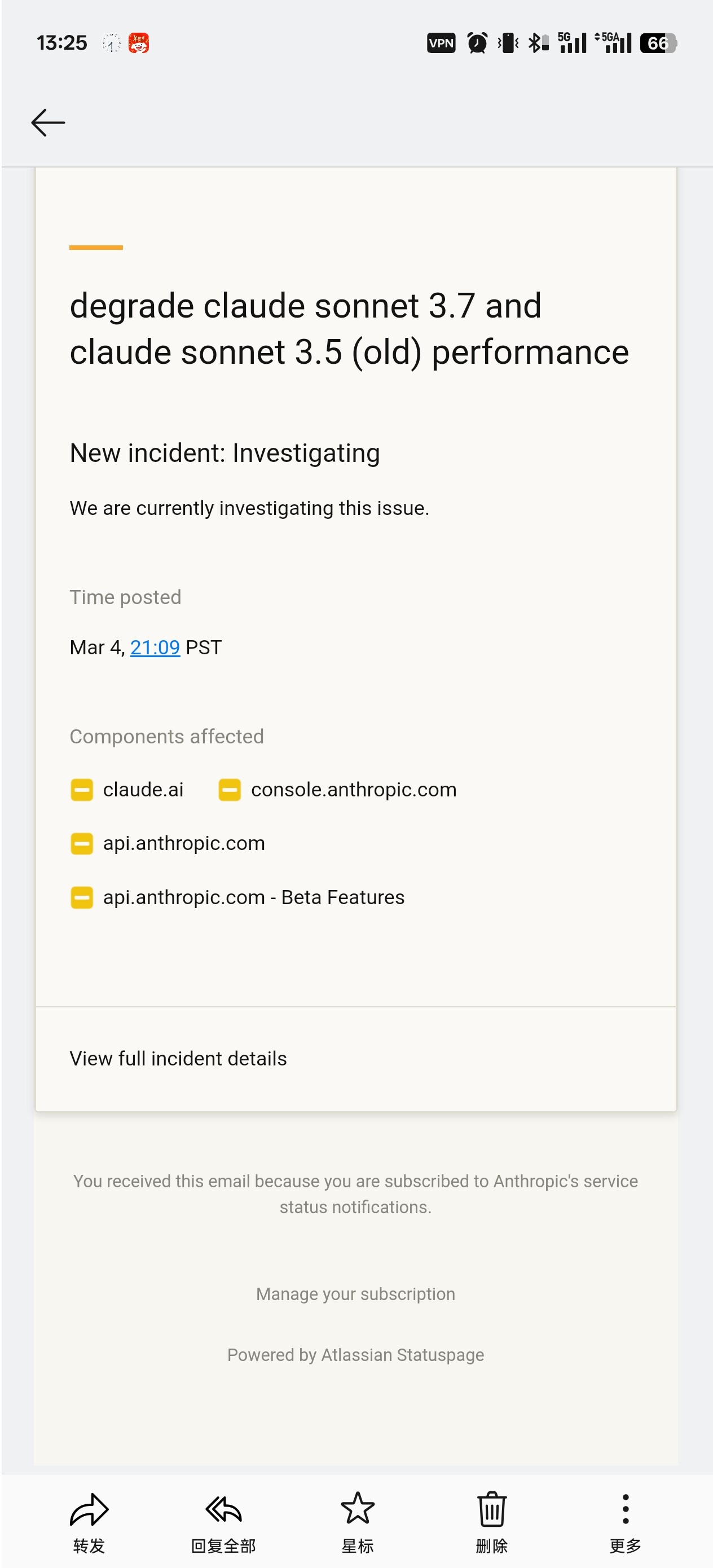Tap Manage your subscription link
Image resolution: width=713 pixels, height=1568 pixels.
[355, 1294]
